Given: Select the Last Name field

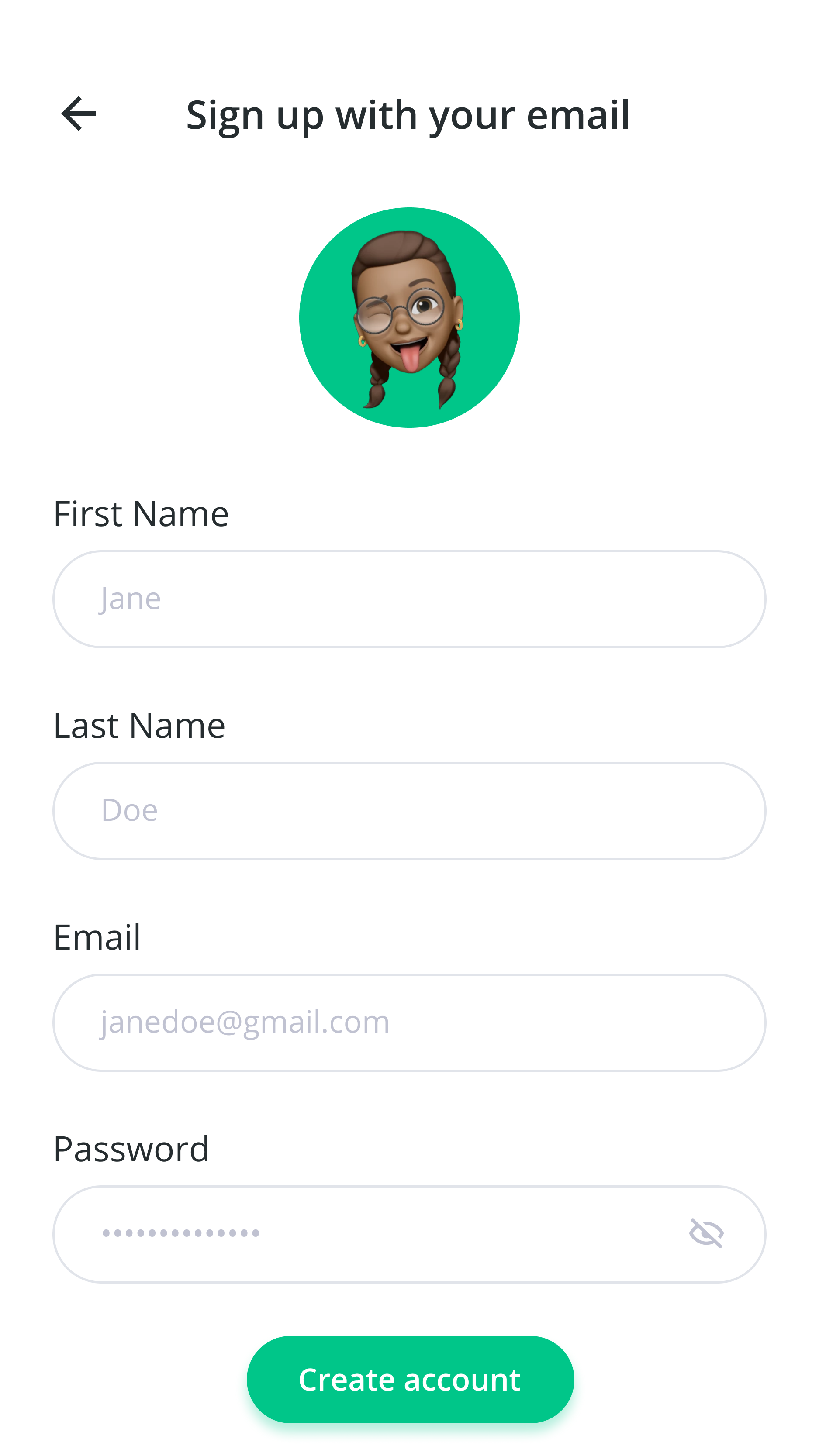Looking at the screenshot, I should pos(409,811).
